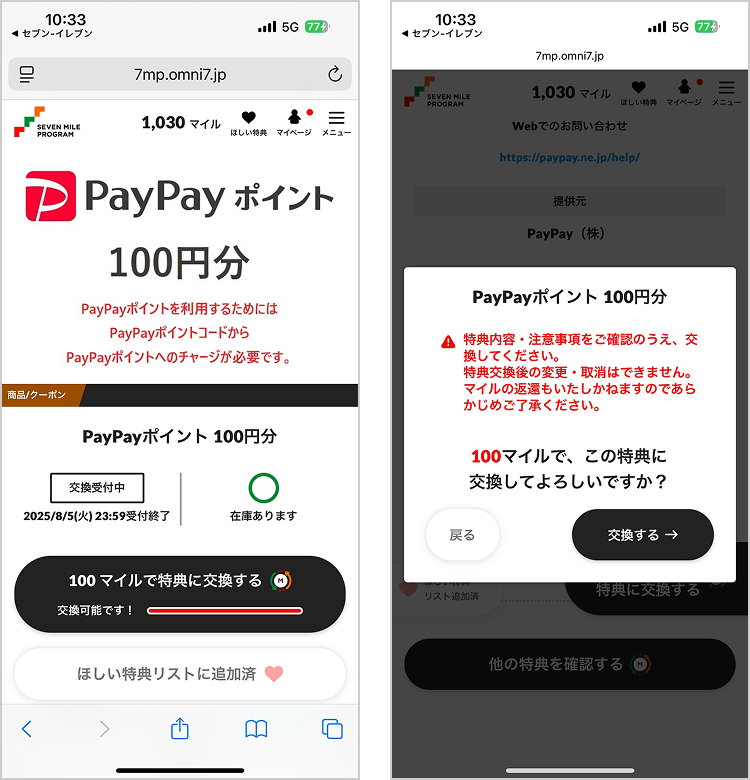
Task: Show open Safari tabs
Action: tap(332, 729)
